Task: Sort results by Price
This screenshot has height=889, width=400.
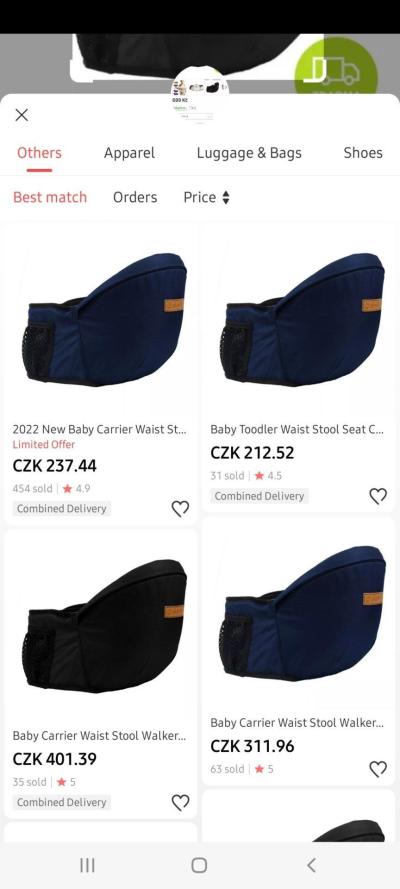Action: (x=206, y=197)
